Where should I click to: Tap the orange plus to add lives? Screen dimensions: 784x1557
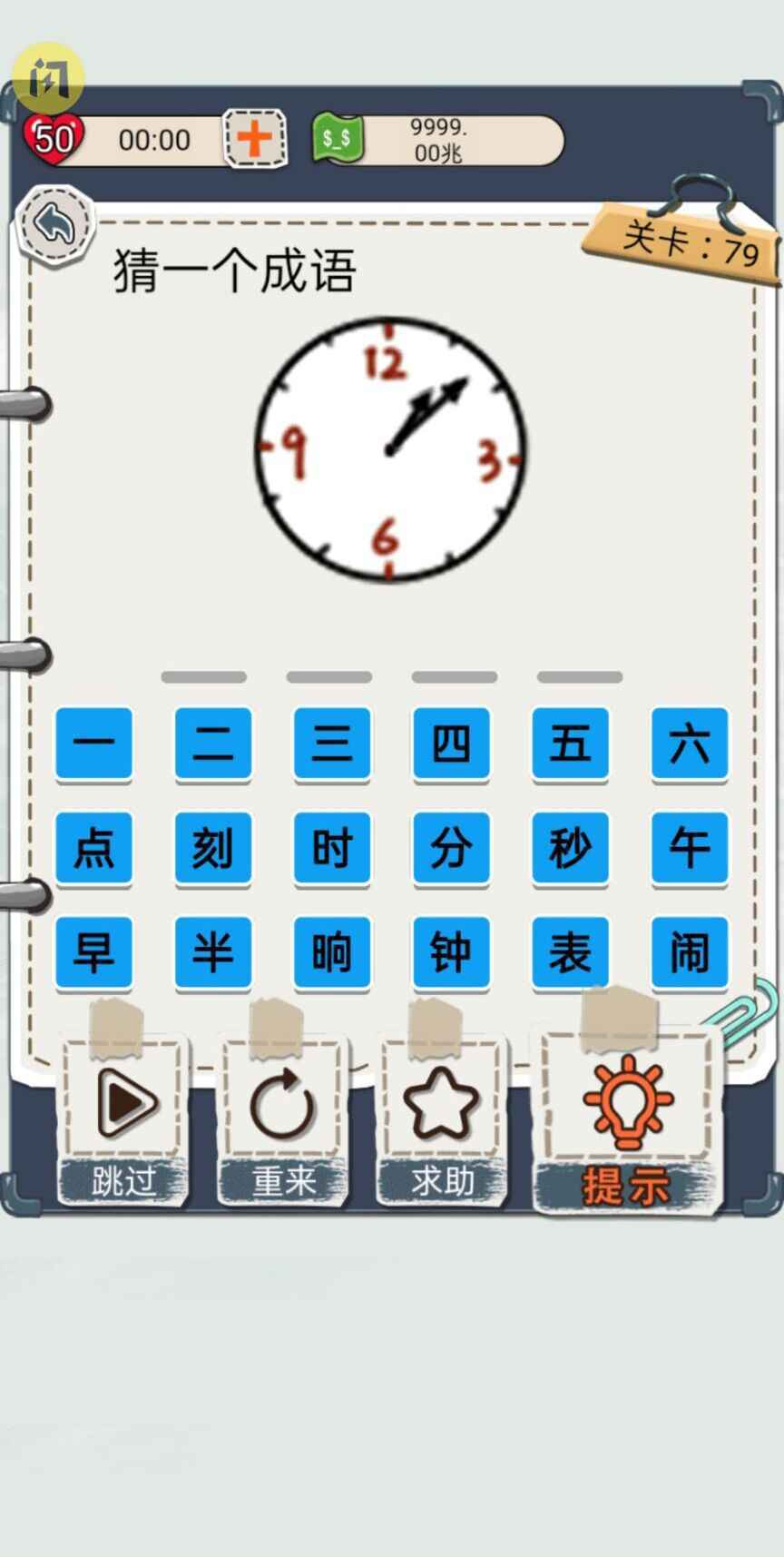click(x=255, y=139)
